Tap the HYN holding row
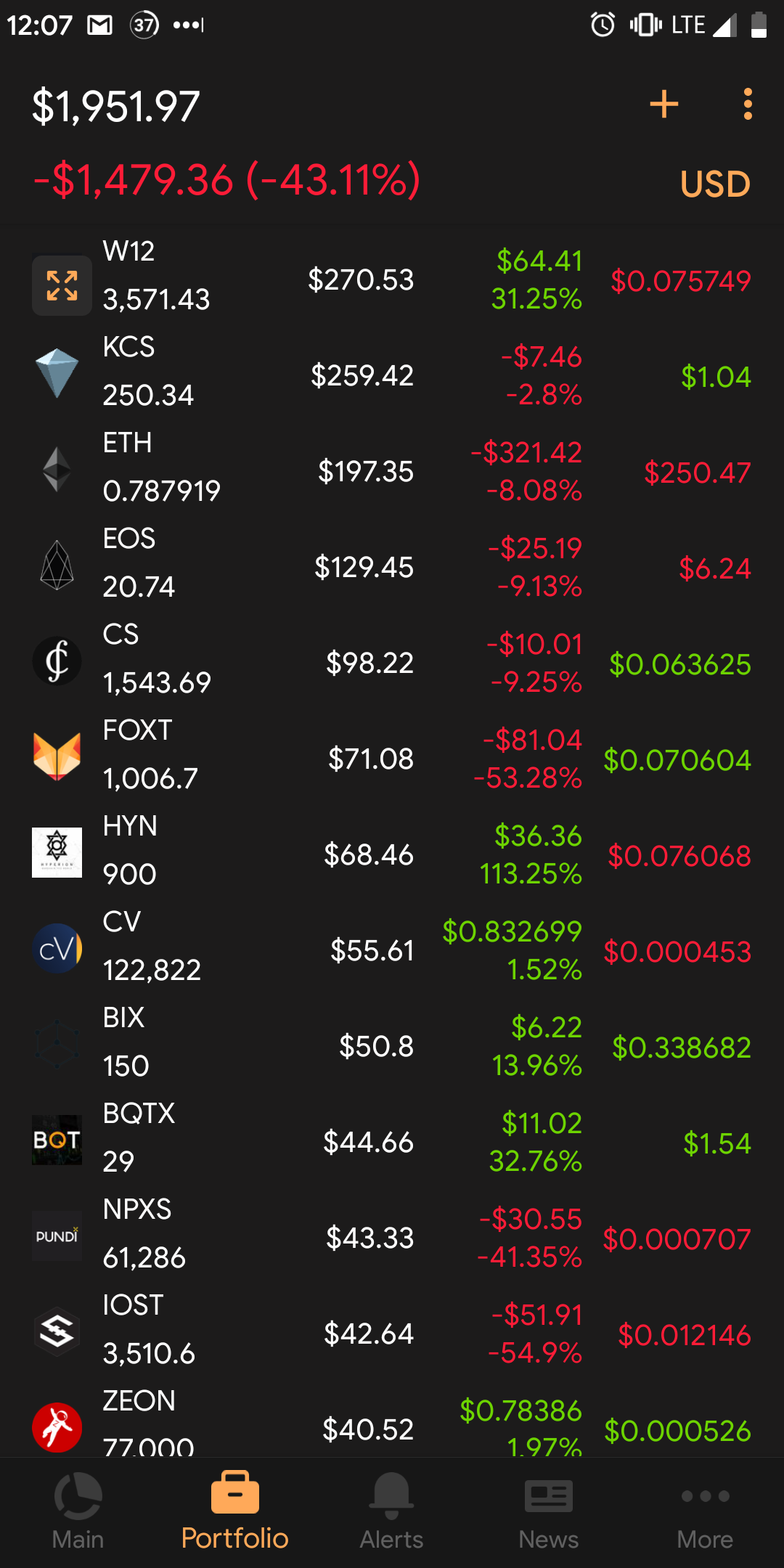784x1568 pixels. click(392, 855)
